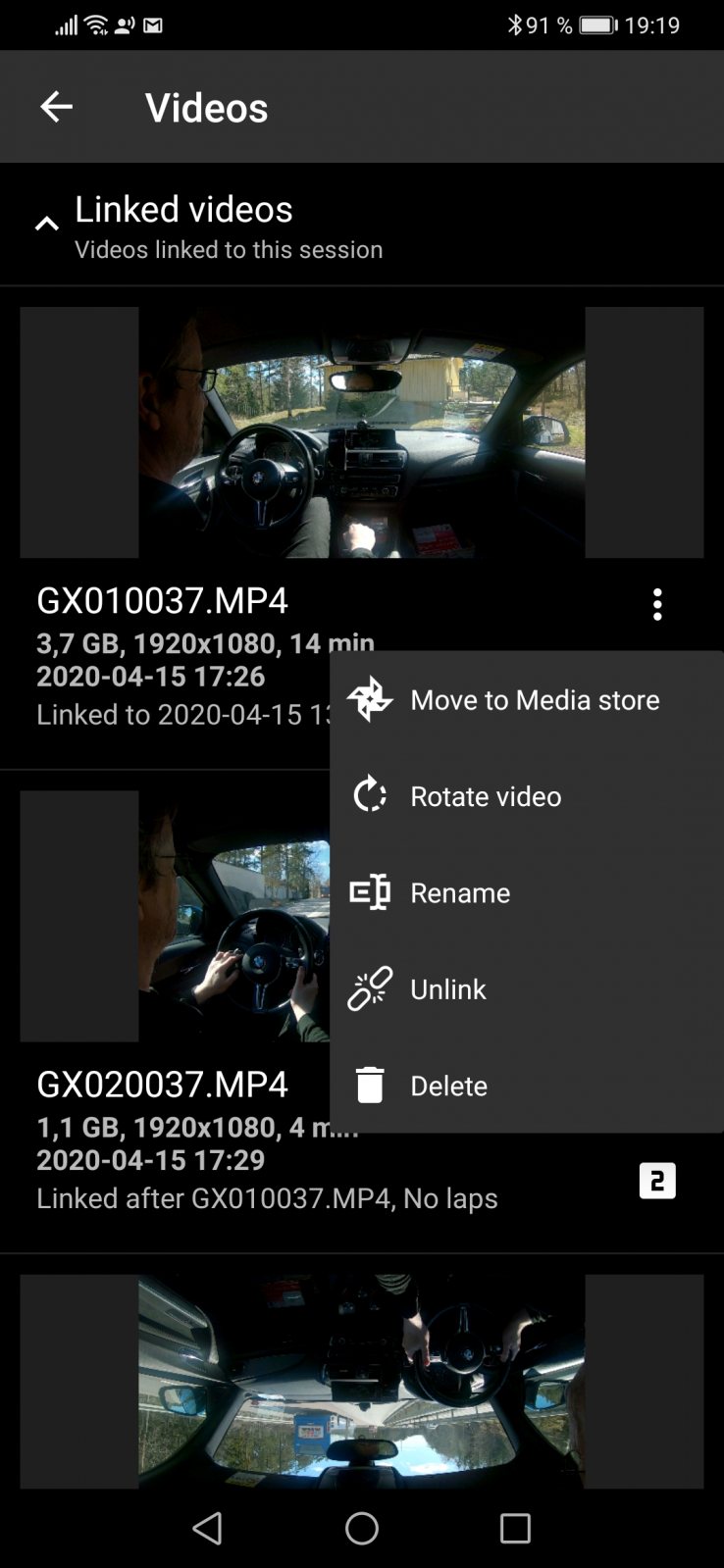Open recent apps from the navigation bar
This screenshot has height=1568, width=724.
tap(515, 1528)
